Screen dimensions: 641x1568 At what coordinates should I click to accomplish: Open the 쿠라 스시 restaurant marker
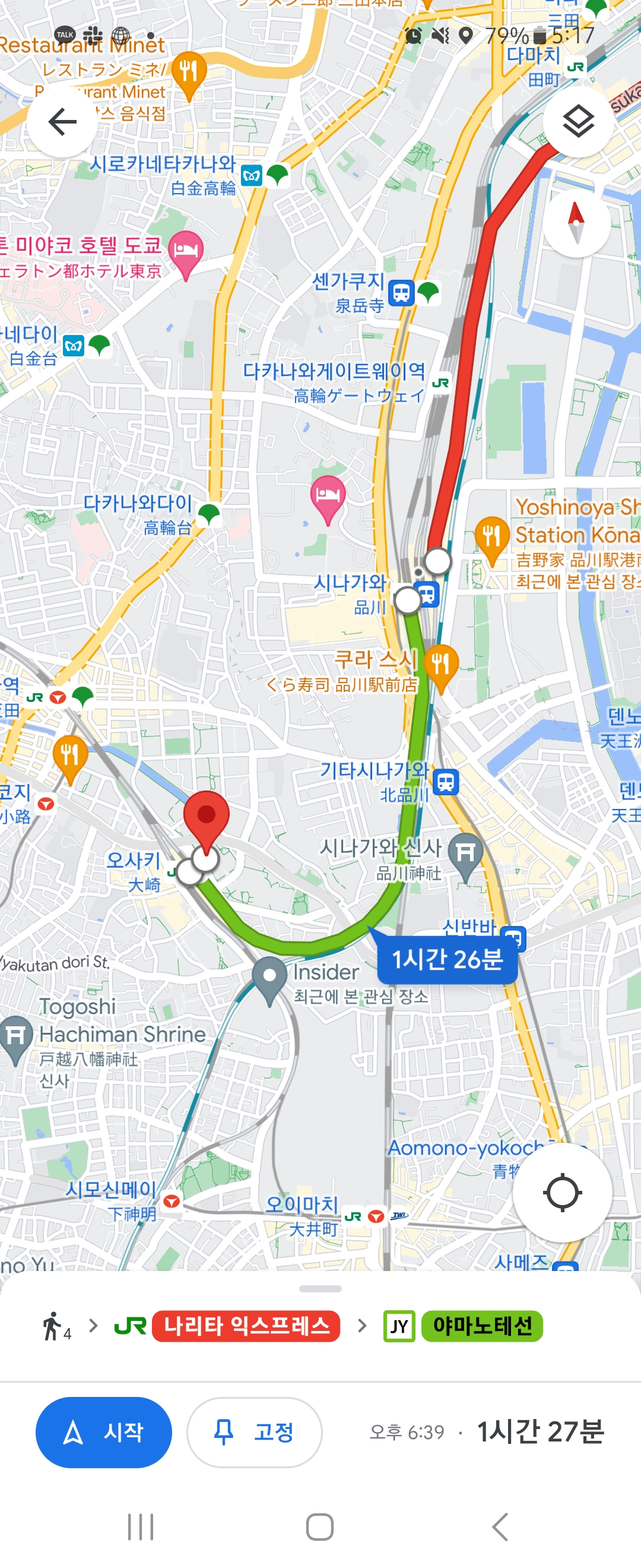(x=441, y=665)
